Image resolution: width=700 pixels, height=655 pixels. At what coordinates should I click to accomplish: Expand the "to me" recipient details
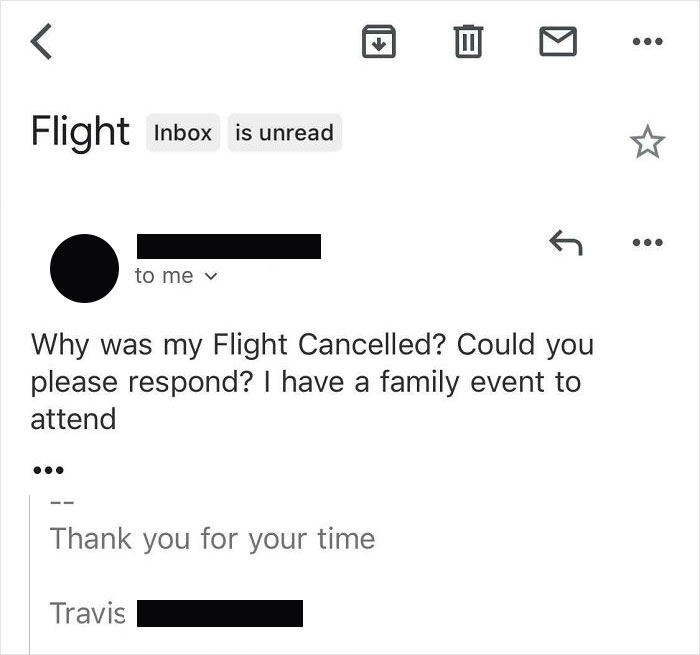(x=176, y=276)
